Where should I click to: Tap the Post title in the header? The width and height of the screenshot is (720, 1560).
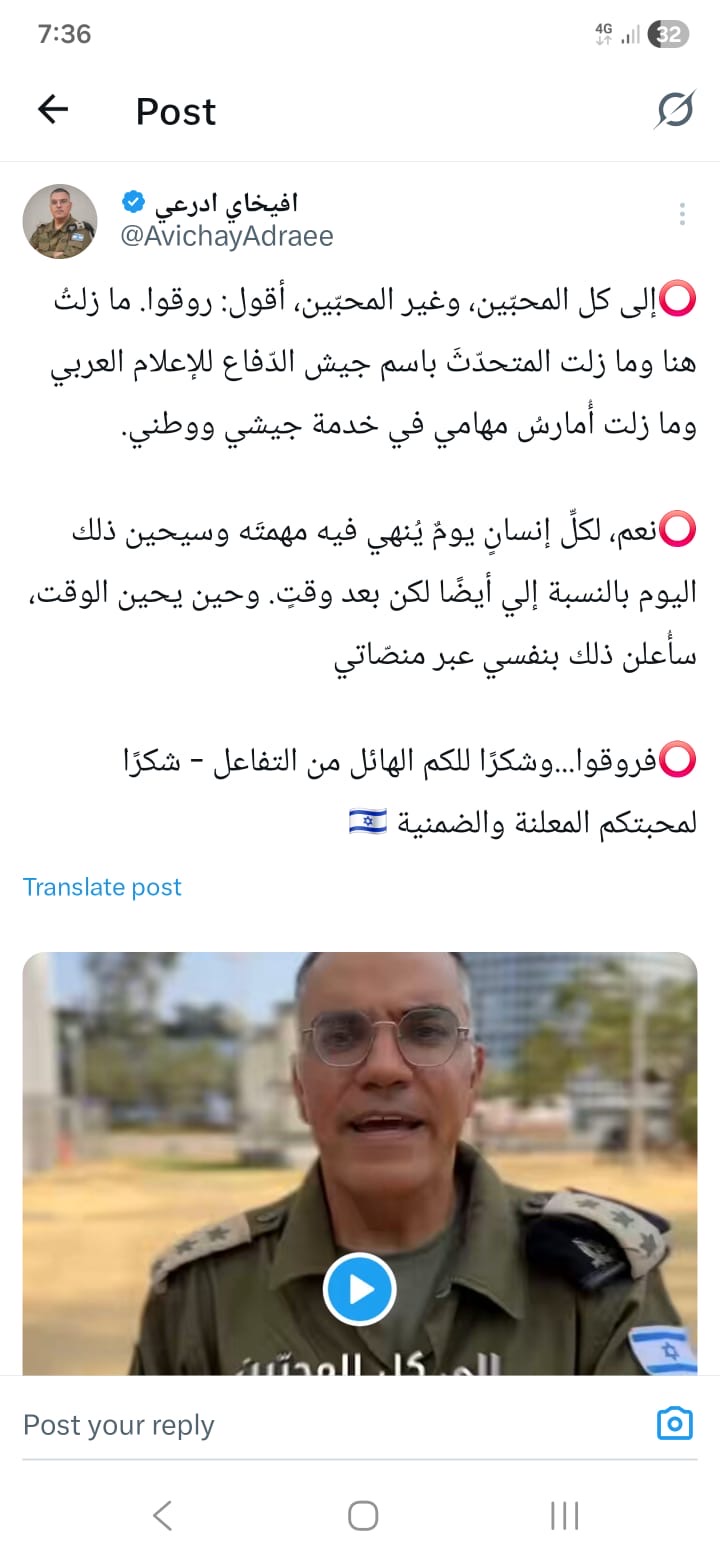175,111
